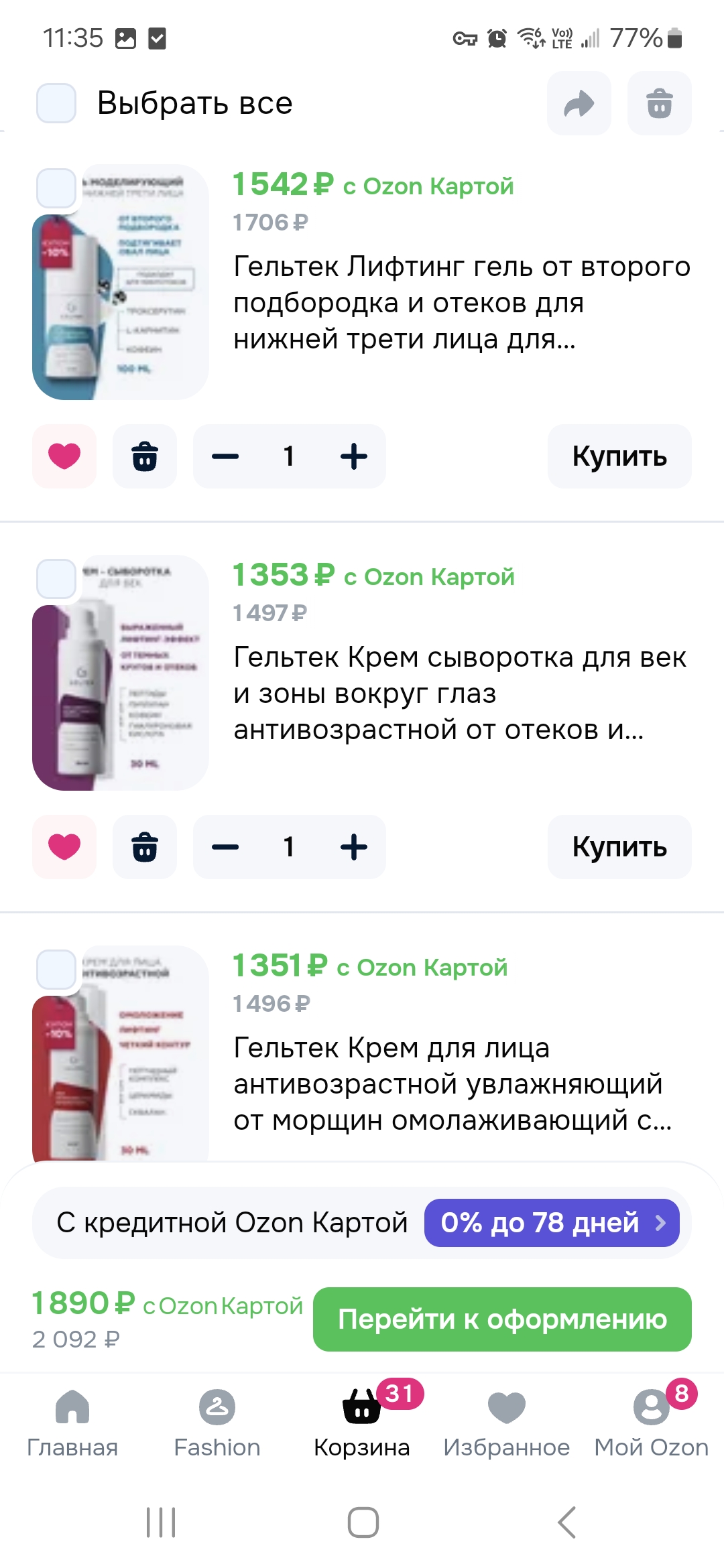Open the 0% до 78 дней offer

click(552, 1223)
